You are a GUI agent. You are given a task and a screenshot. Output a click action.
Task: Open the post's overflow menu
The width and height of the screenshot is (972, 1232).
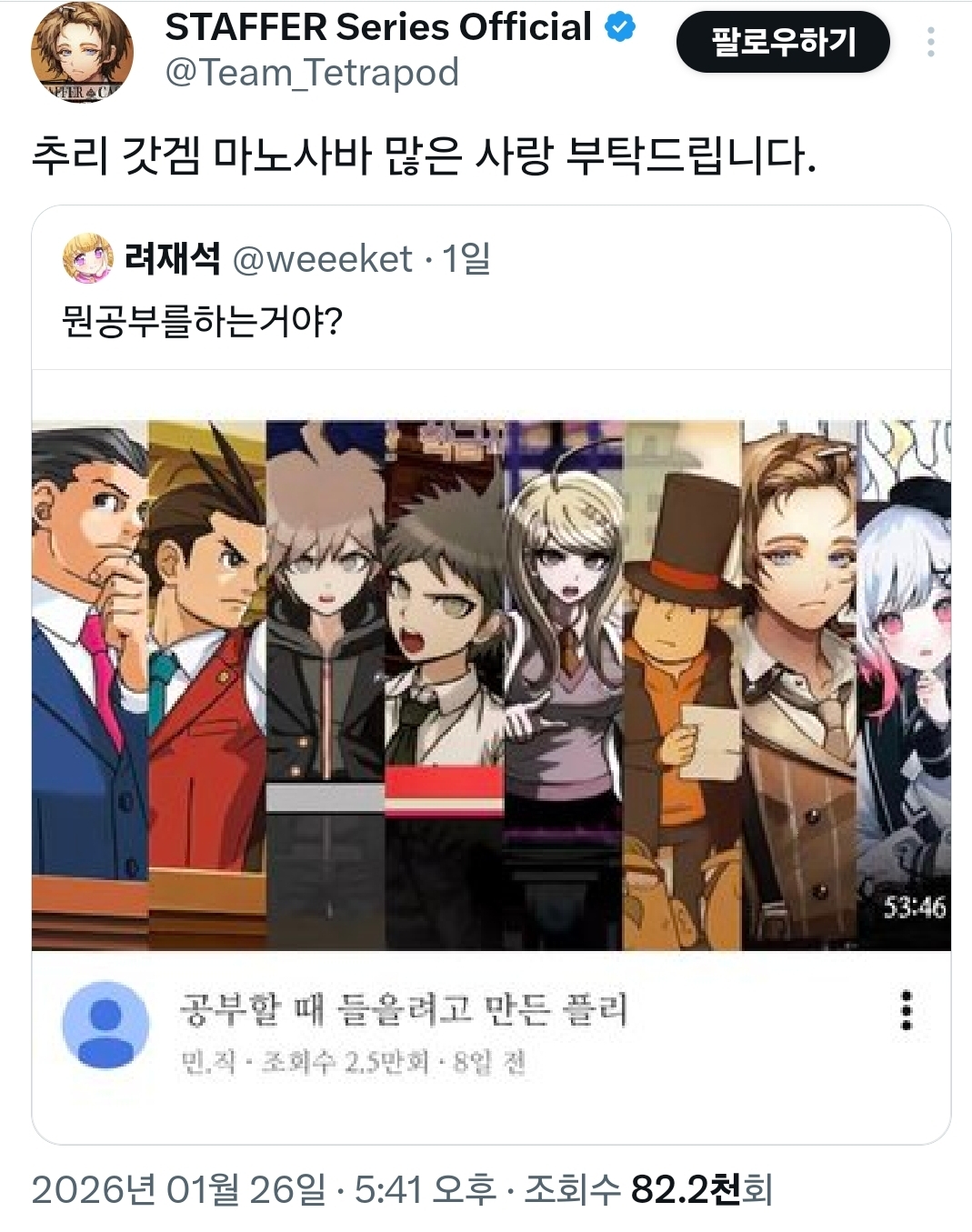pos(930,42)
